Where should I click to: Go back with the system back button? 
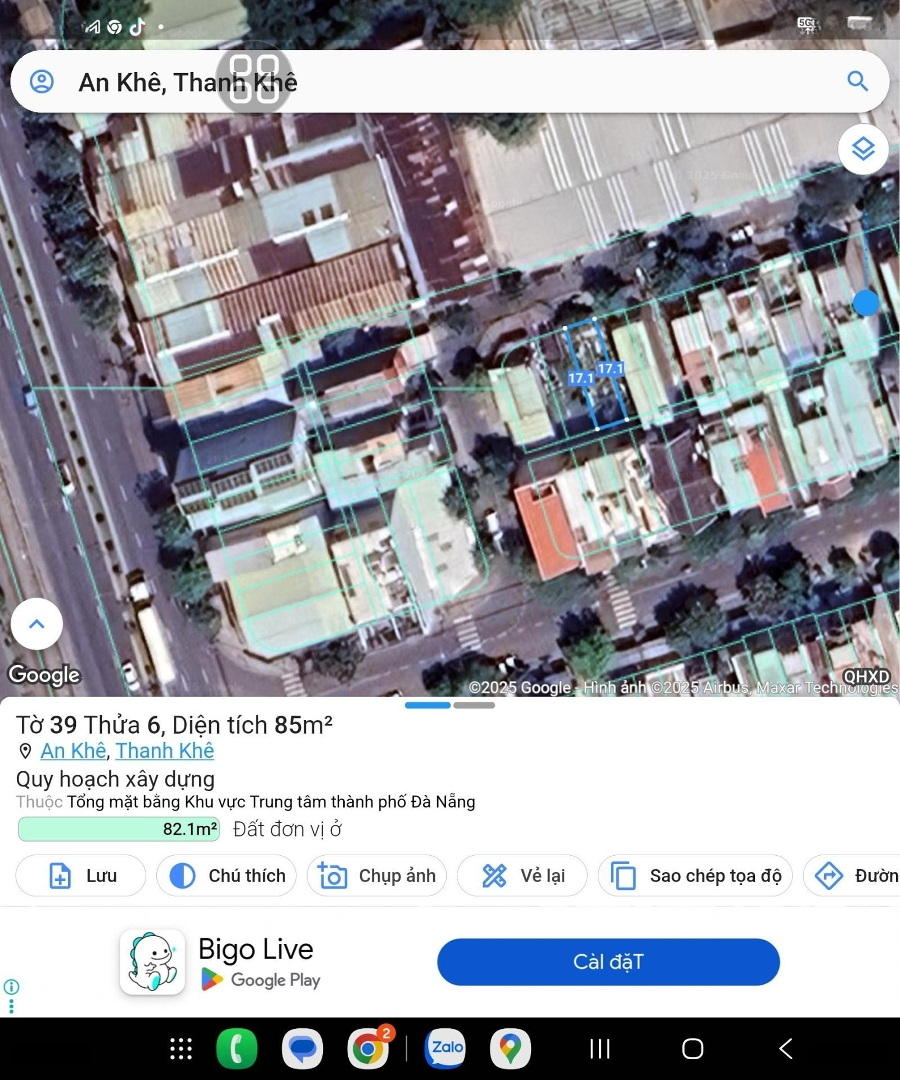coord(786,1048)
